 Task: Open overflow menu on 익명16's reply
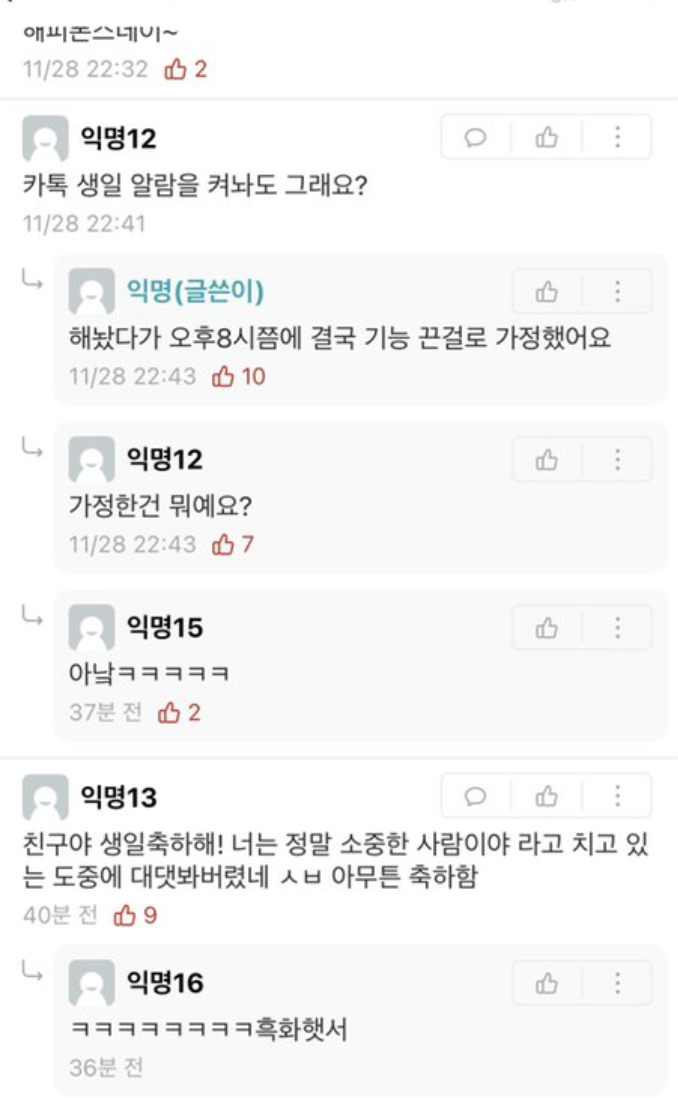618,984
